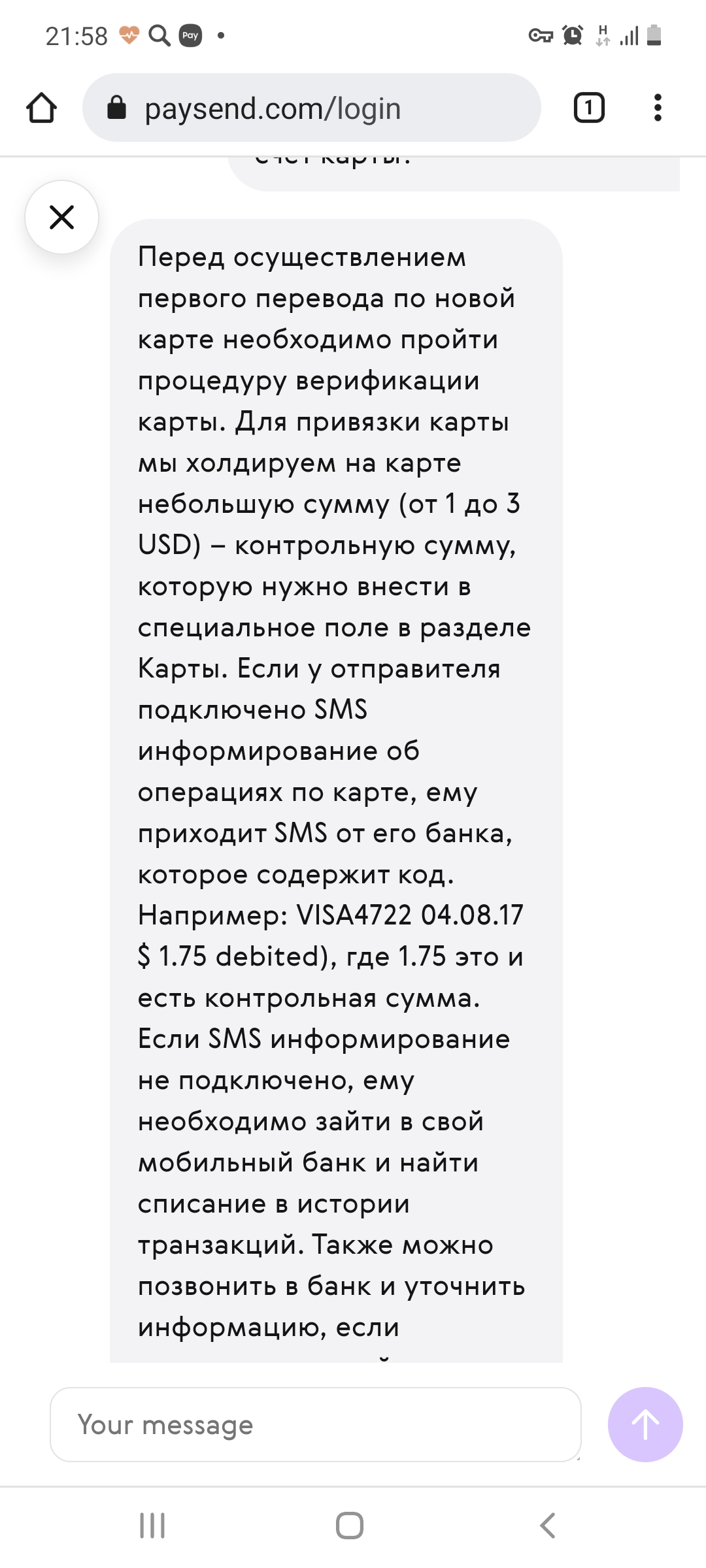Go to the browser home page
Viewport: 706px width, 1568px height.
pos(41,108)
